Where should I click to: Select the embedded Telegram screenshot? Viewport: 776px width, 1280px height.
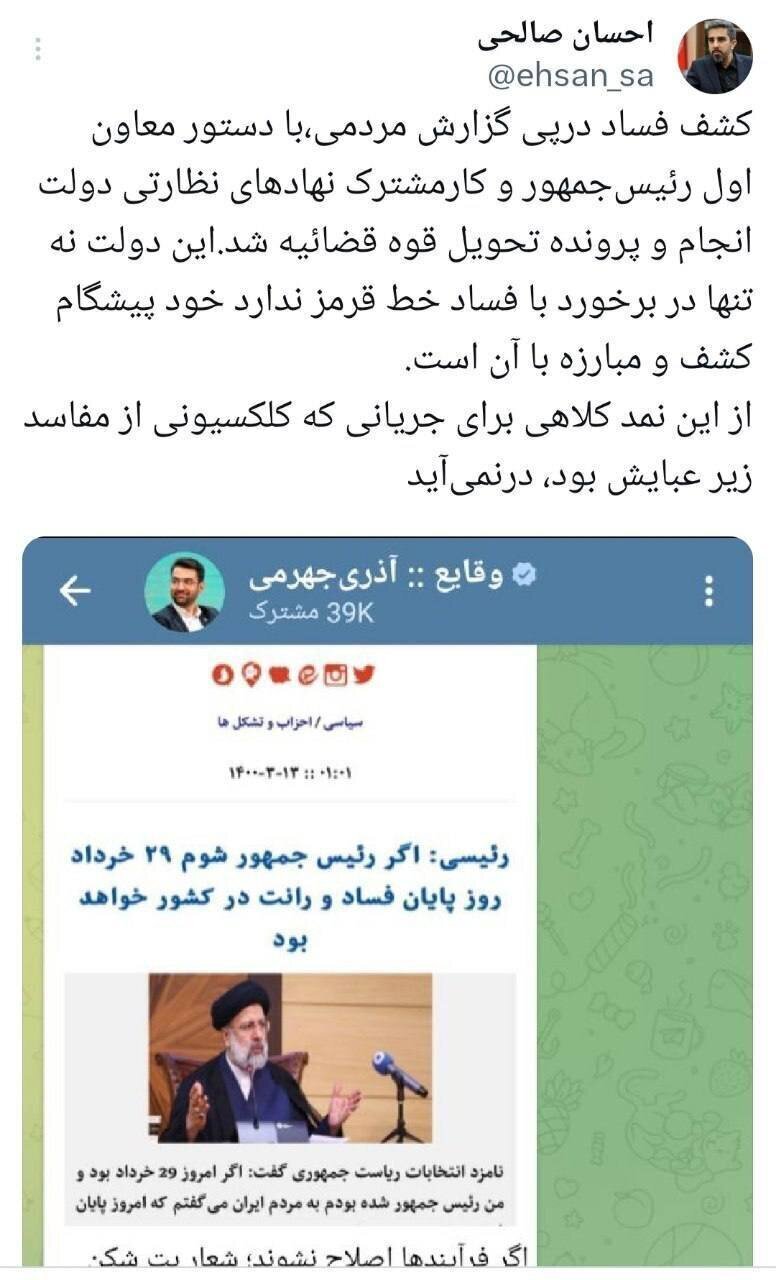click(388, 900)
